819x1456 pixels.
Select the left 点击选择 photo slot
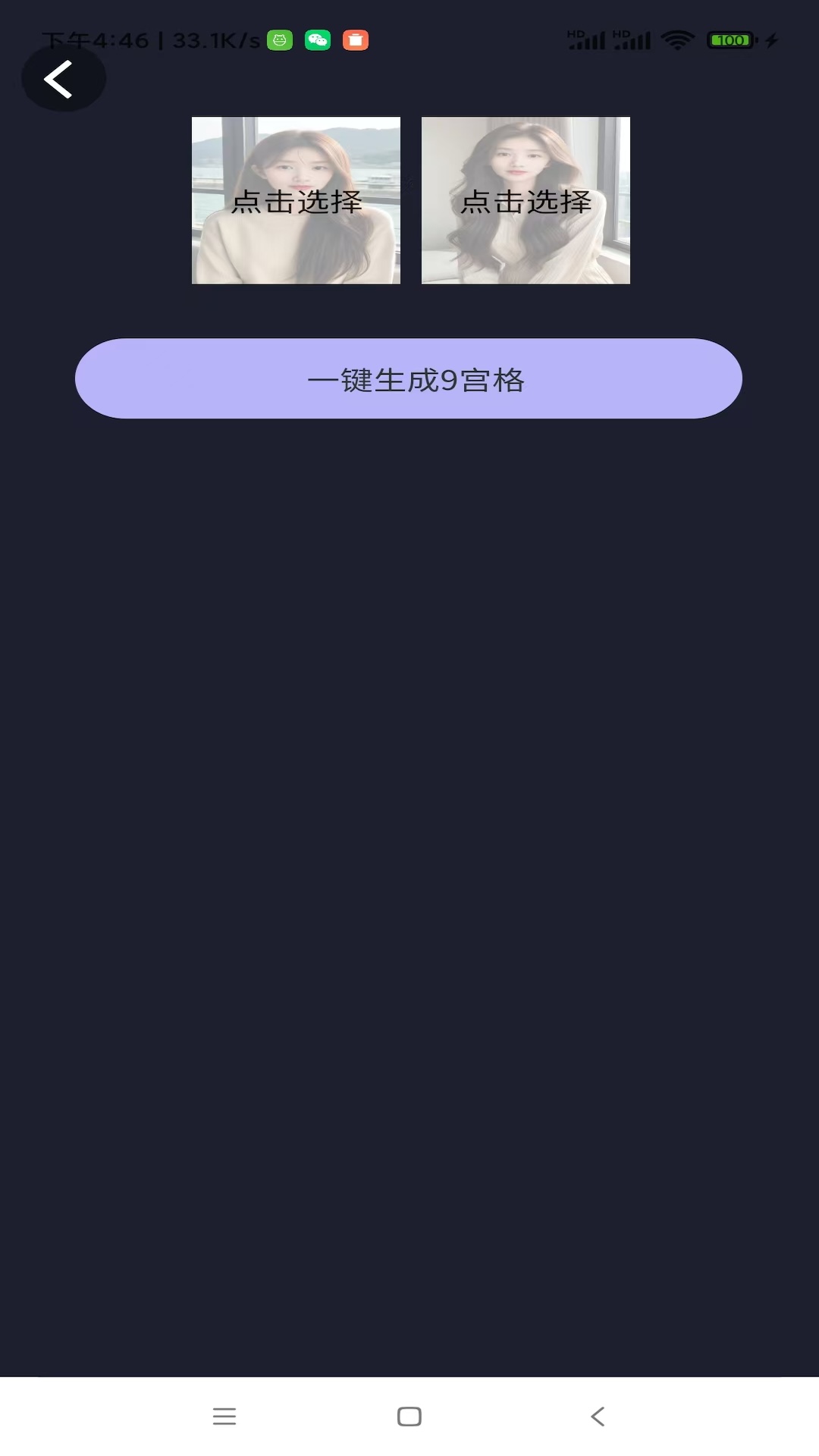click(x=296, y=201)
